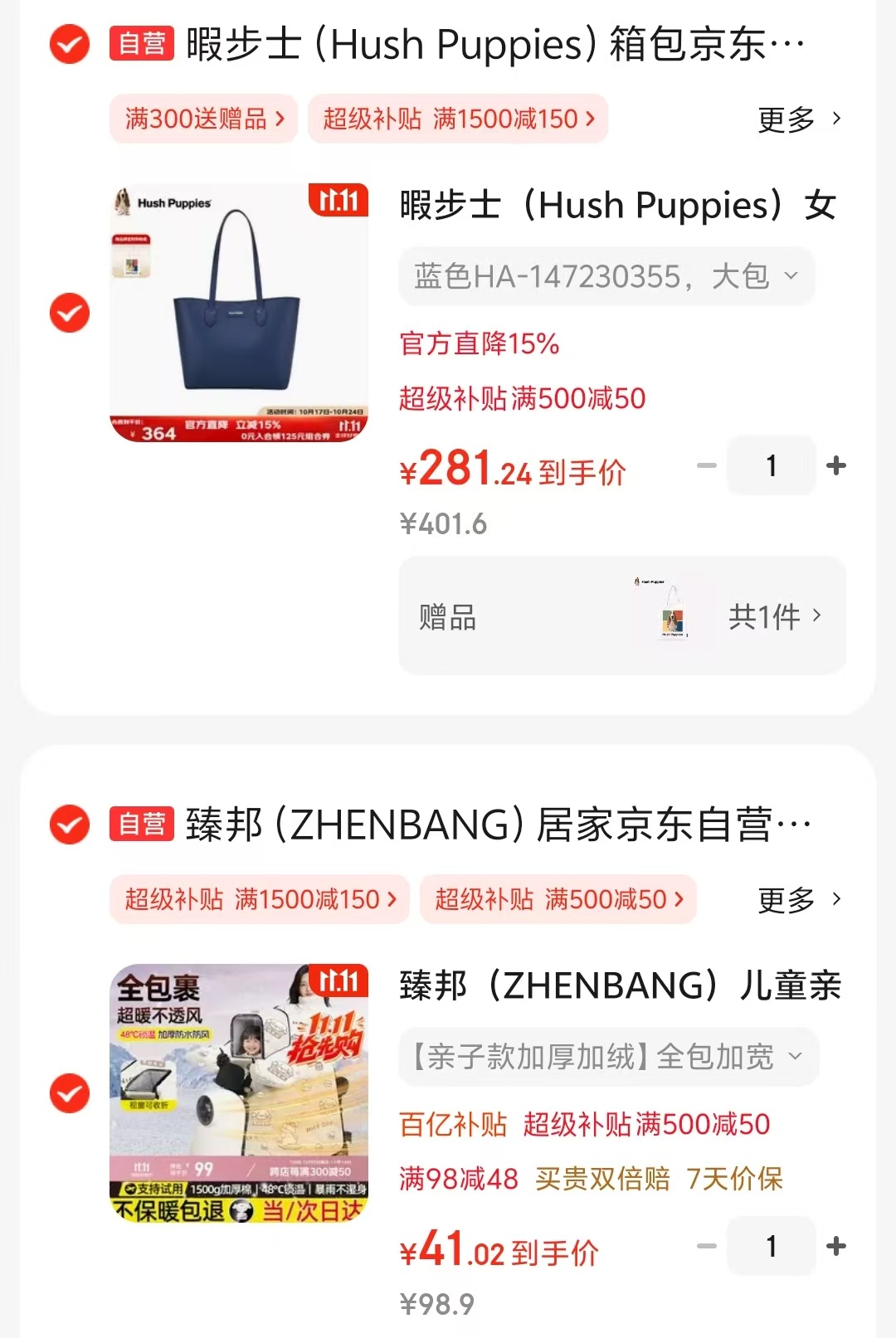Deselect the Hush Puppies blue tote item

(x=70, y=313)
